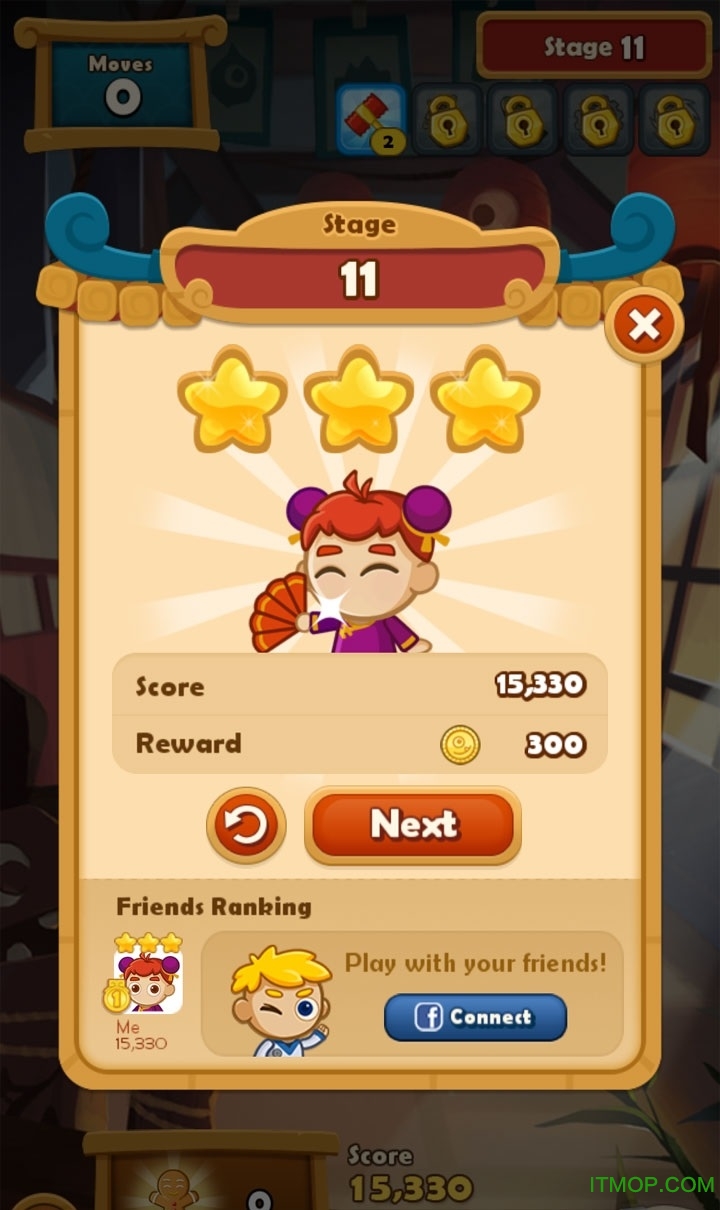Screen dimensions: 720x1210
Task: Connect to Facebook to play with friends
Action: [475, 1017]
